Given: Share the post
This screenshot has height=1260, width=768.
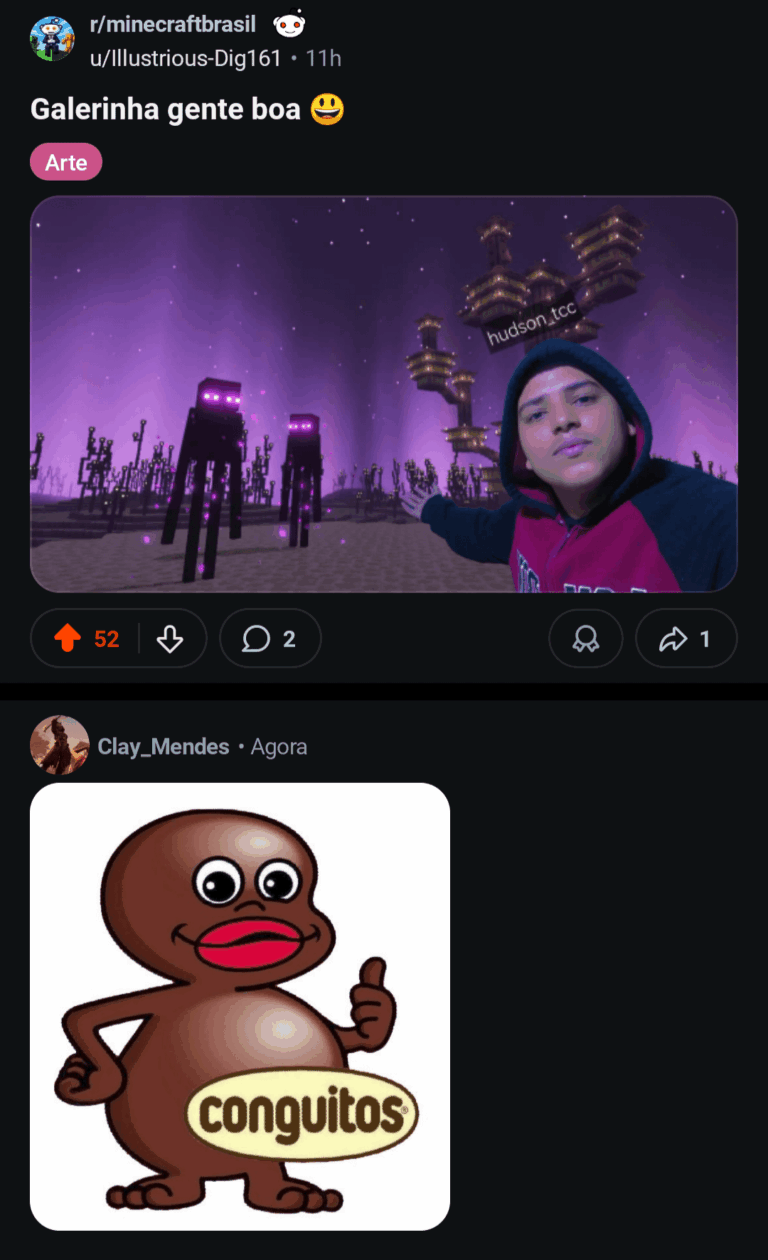Looking at the screenshot, I should coord(686,638).
